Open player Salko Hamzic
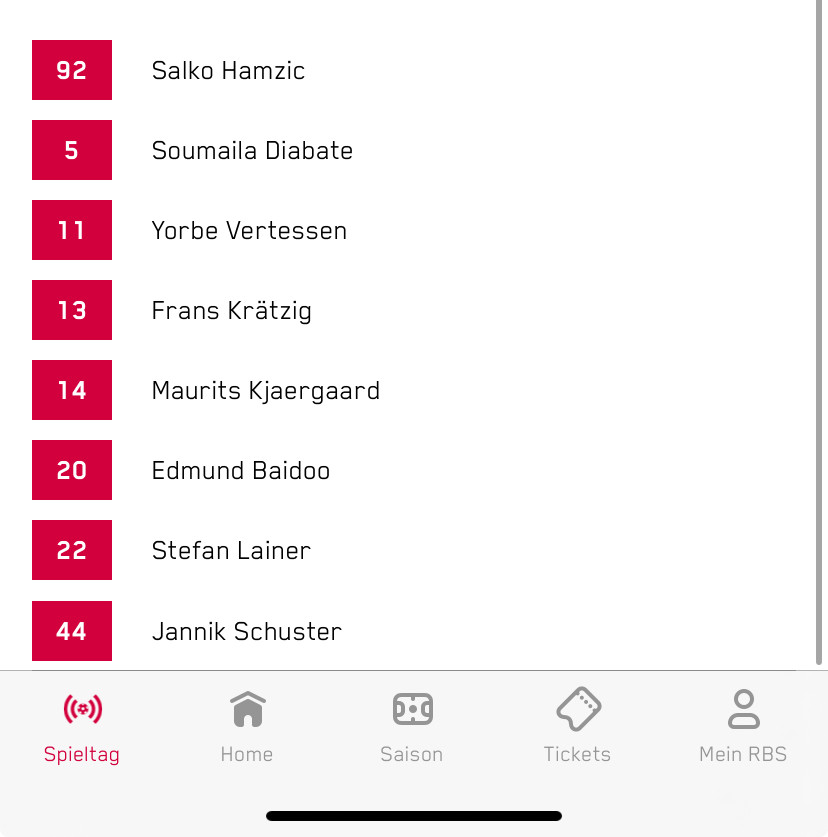 [x=228, y=70]
